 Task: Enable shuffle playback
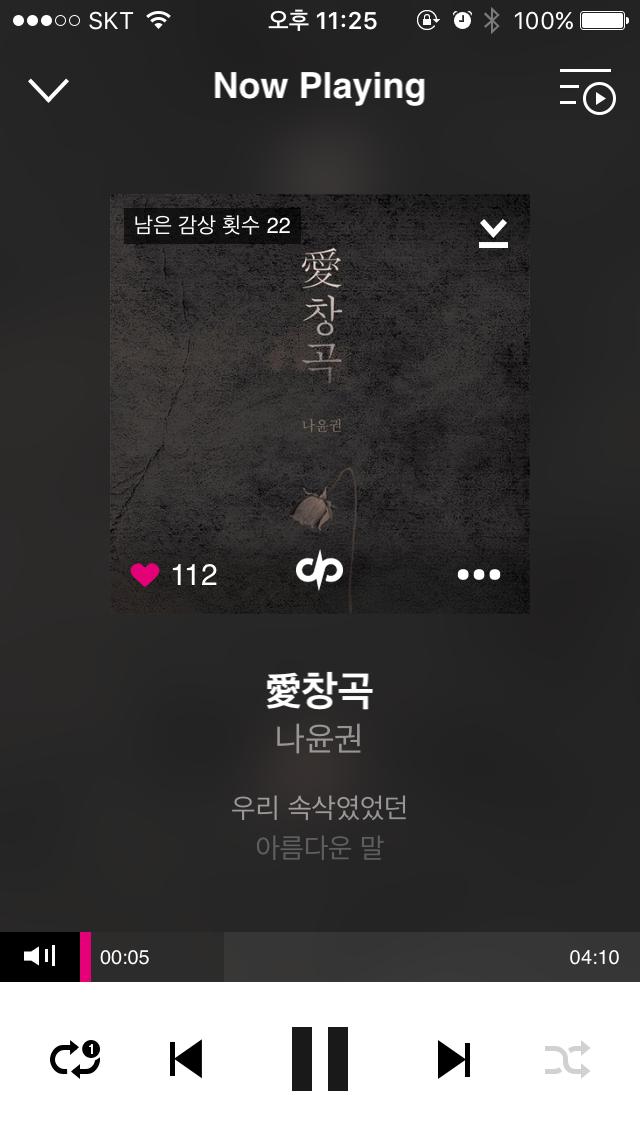click(567, 1059)
